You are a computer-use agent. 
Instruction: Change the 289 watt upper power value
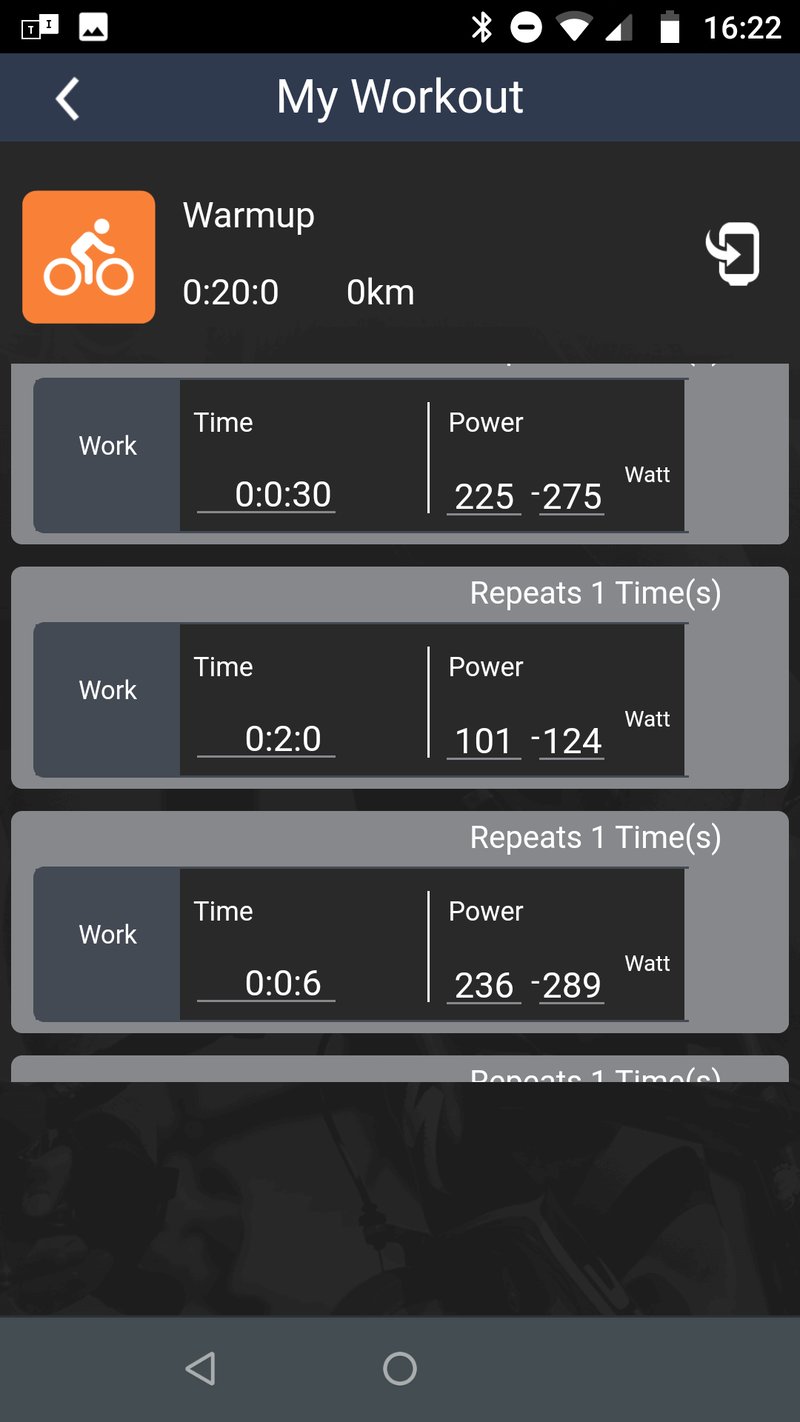(572, 986)
